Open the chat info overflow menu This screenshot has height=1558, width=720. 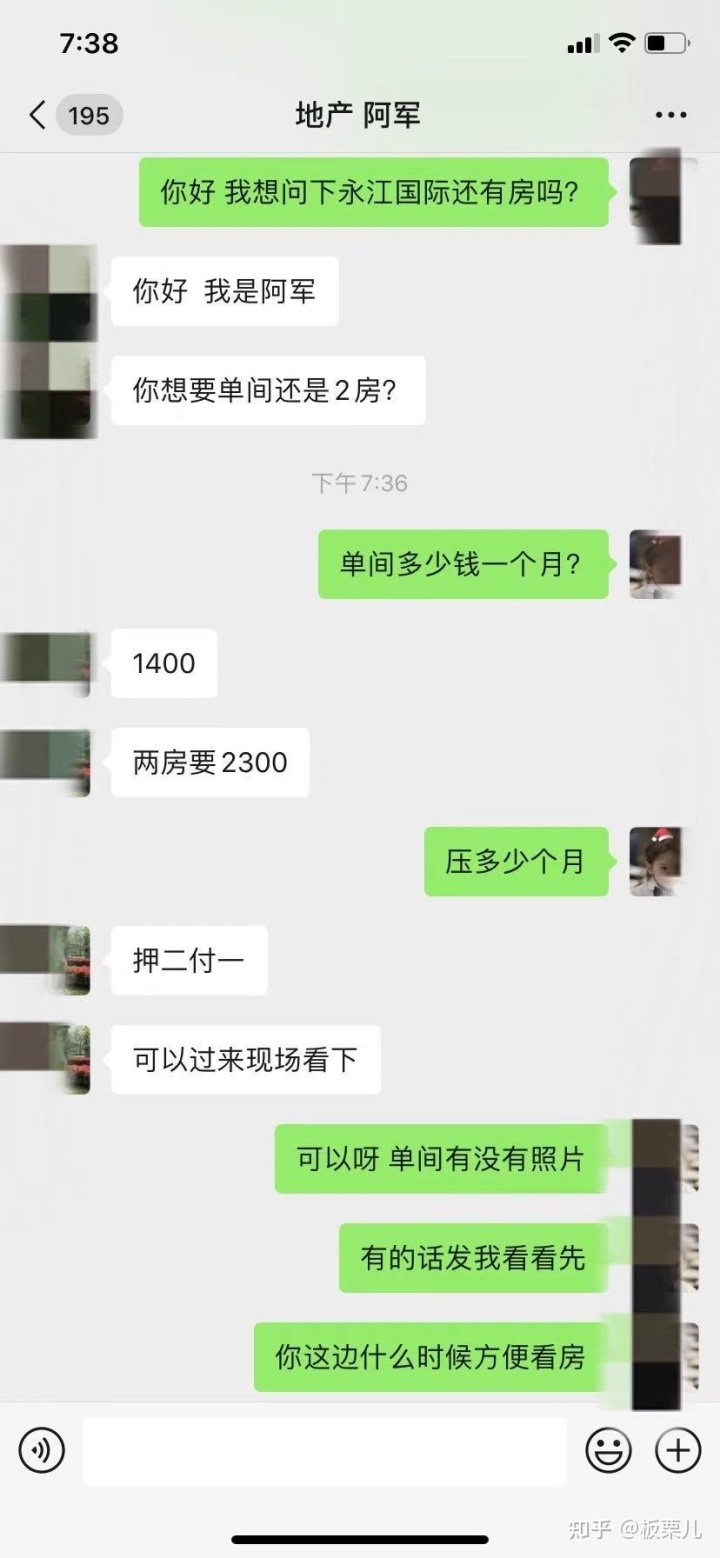tap(671, 115)
